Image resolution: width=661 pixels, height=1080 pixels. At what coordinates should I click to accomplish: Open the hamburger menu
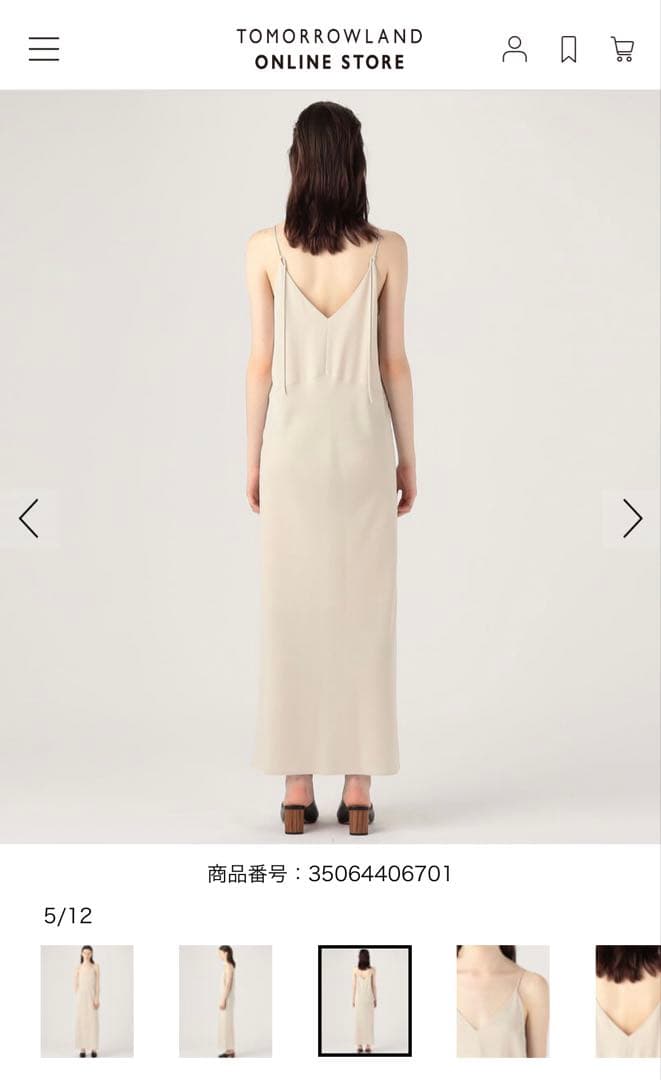(44, 49)
